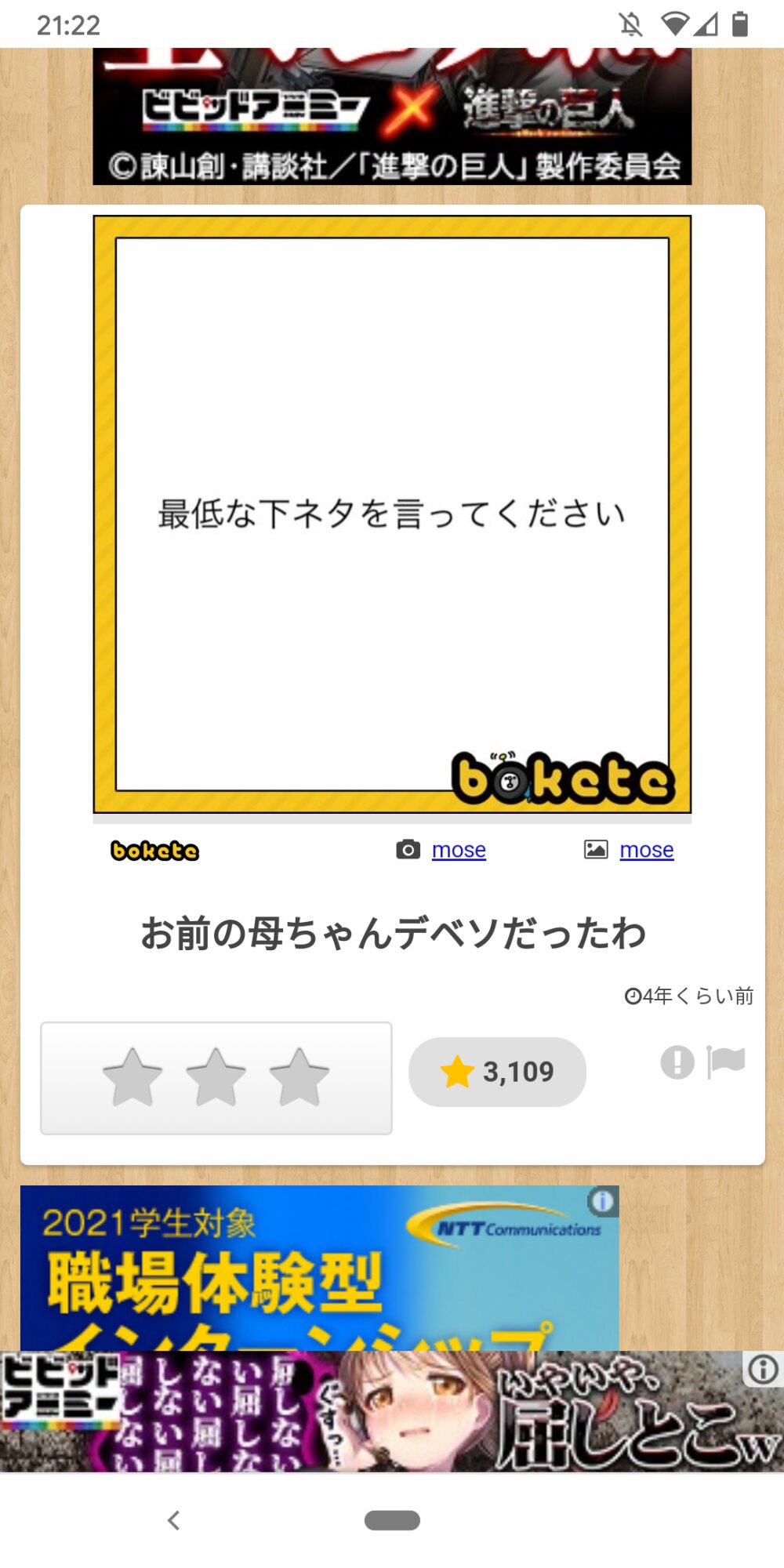
Task: Open the mose link beside the picture icon
Action: pos(646,850)
